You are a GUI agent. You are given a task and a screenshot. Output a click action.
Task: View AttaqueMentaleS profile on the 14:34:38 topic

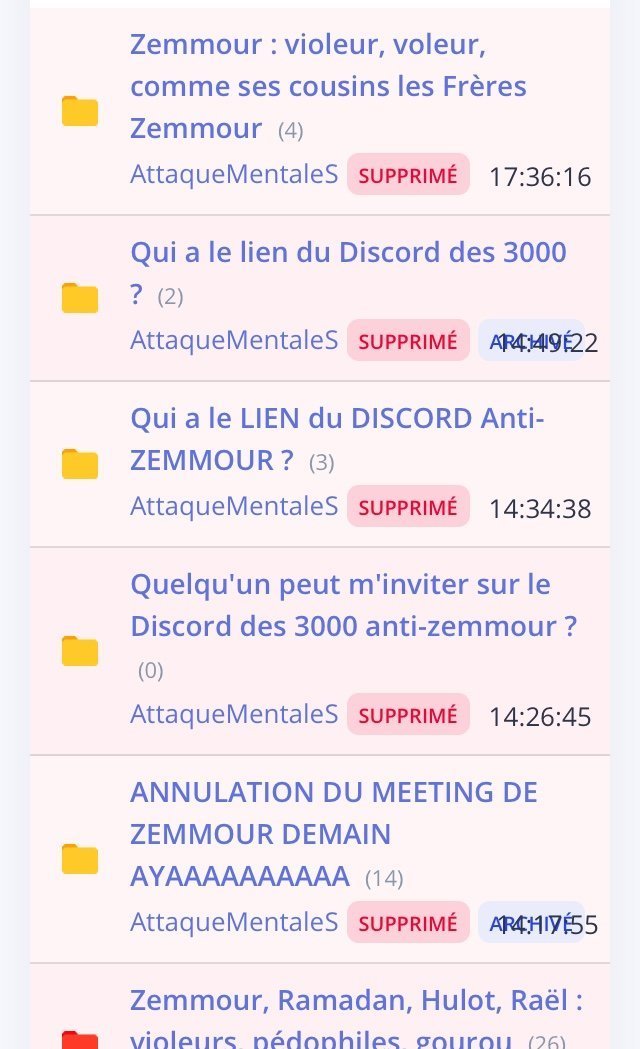coord(234,506)
